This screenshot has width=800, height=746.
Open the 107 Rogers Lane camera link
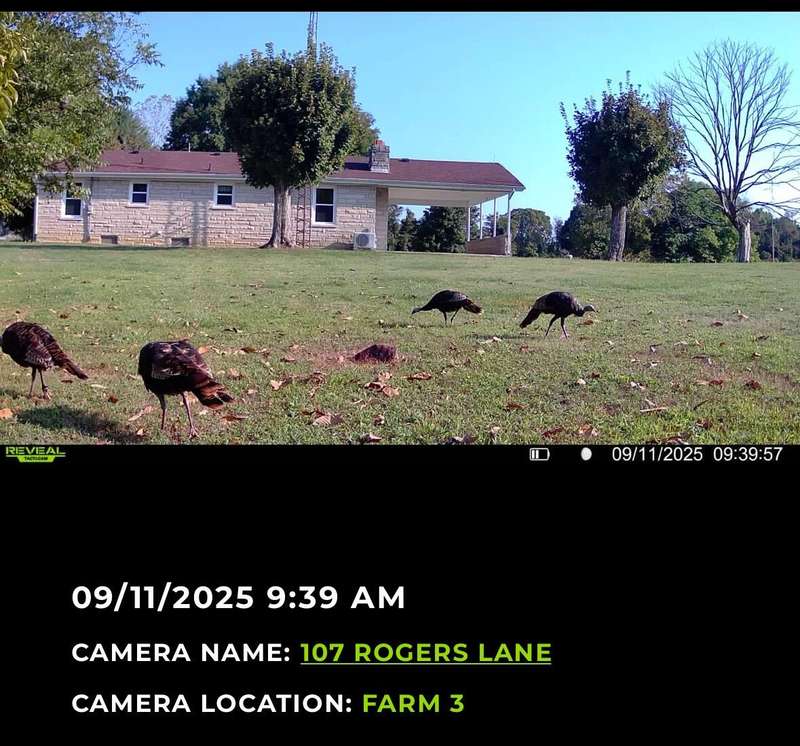coord(425,653)
